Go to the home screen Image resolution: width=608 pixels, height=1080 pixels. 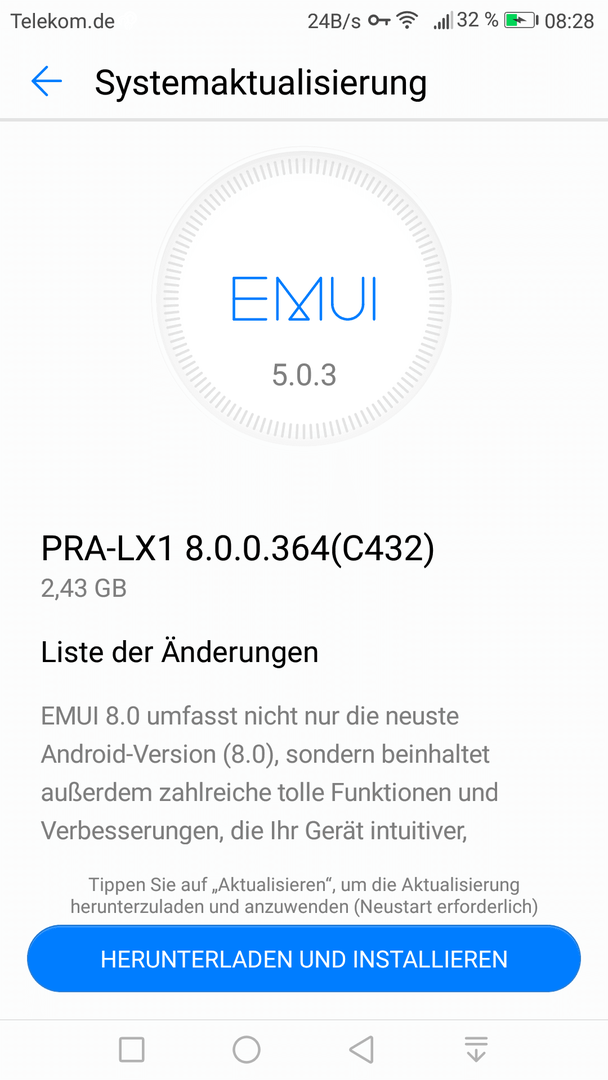[247, 1049]
